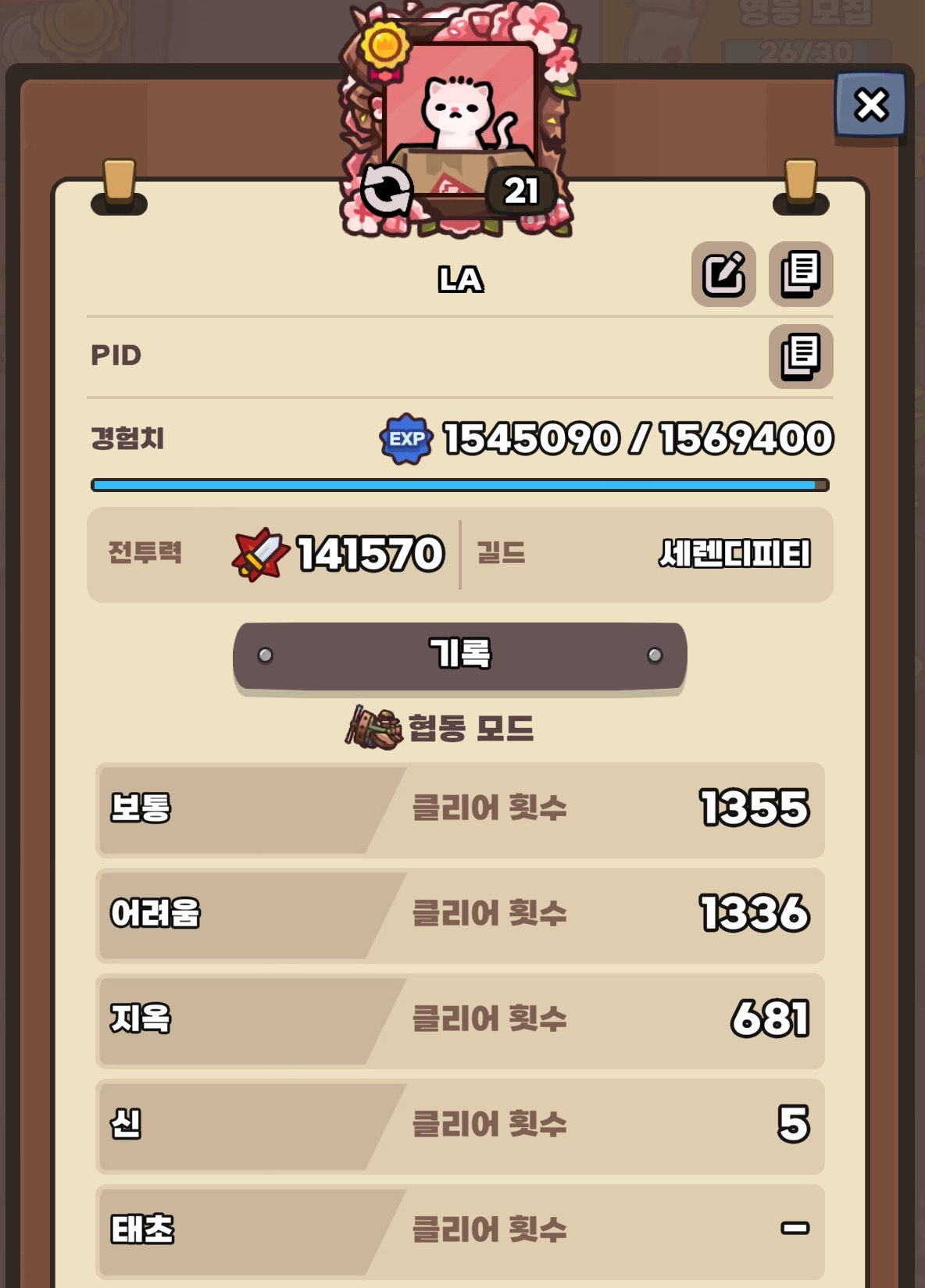Copy the nickname LA
The height and width of the screenshot is (1288, 925).
coord(801,274)
